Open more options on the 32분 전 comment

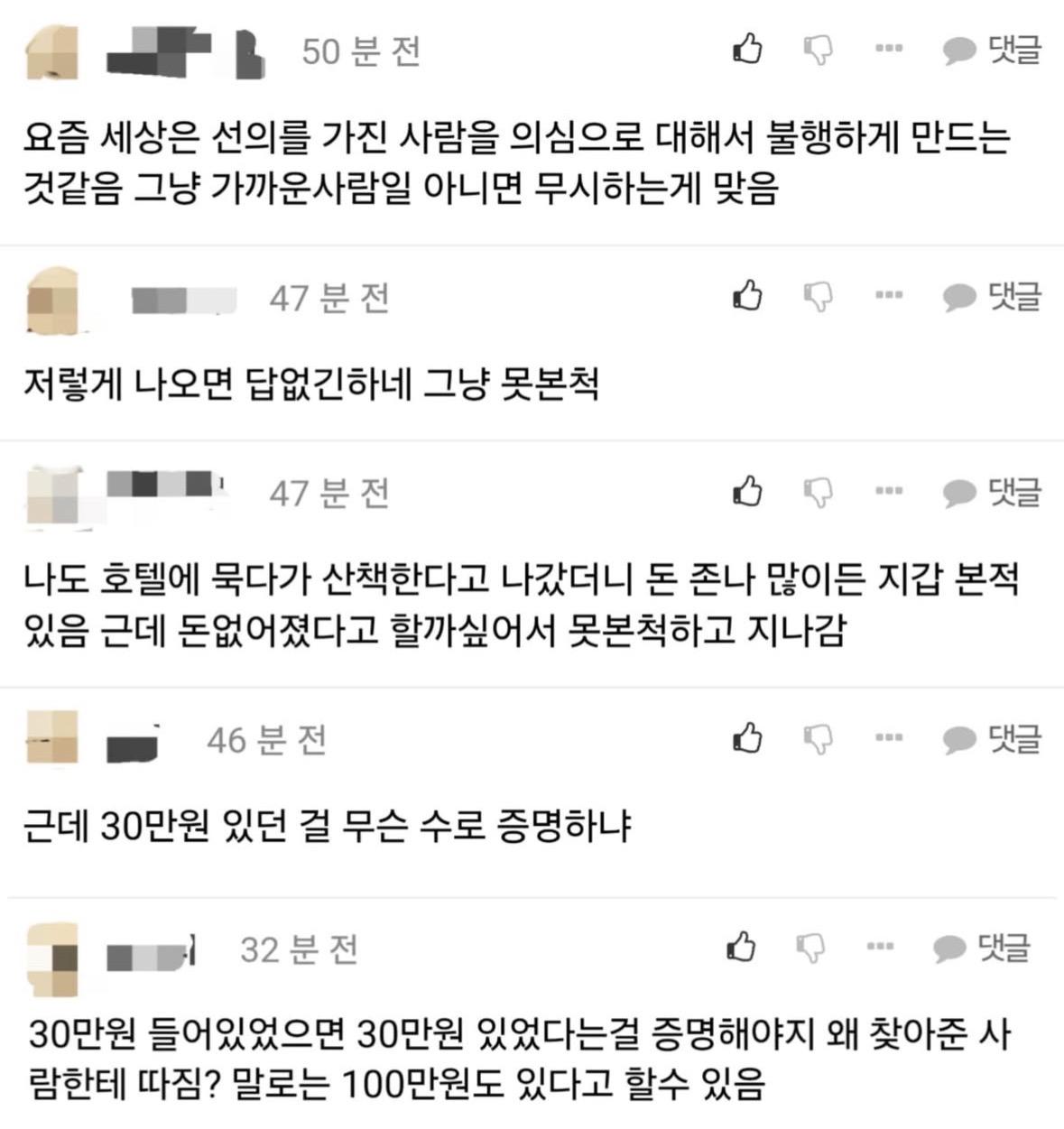[880, 947]
